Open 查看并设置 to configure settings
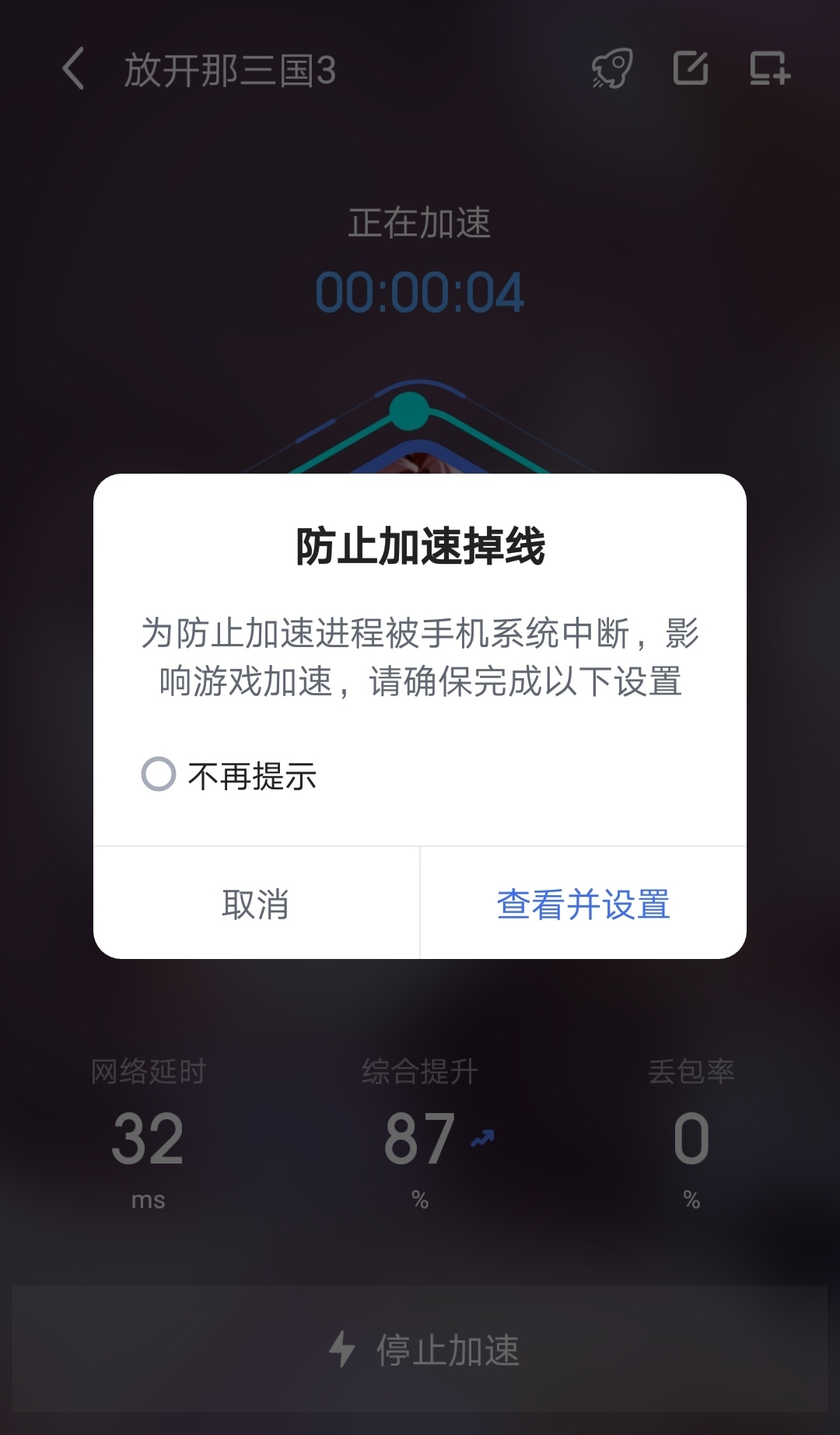Viewport: 840px width, 1435px height. 583,904
